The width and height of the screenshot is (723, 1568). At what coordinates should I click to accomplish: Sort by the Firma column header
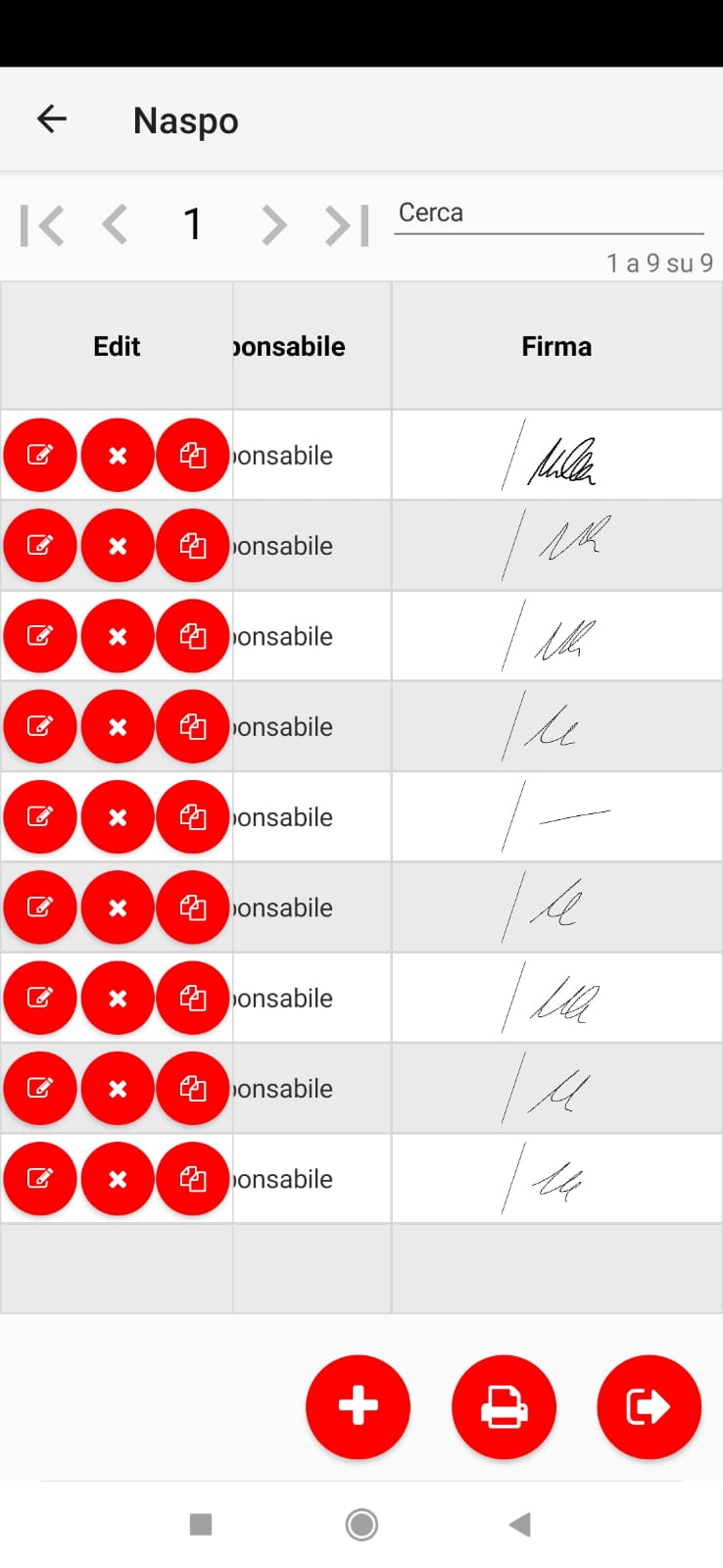[556, 346]
